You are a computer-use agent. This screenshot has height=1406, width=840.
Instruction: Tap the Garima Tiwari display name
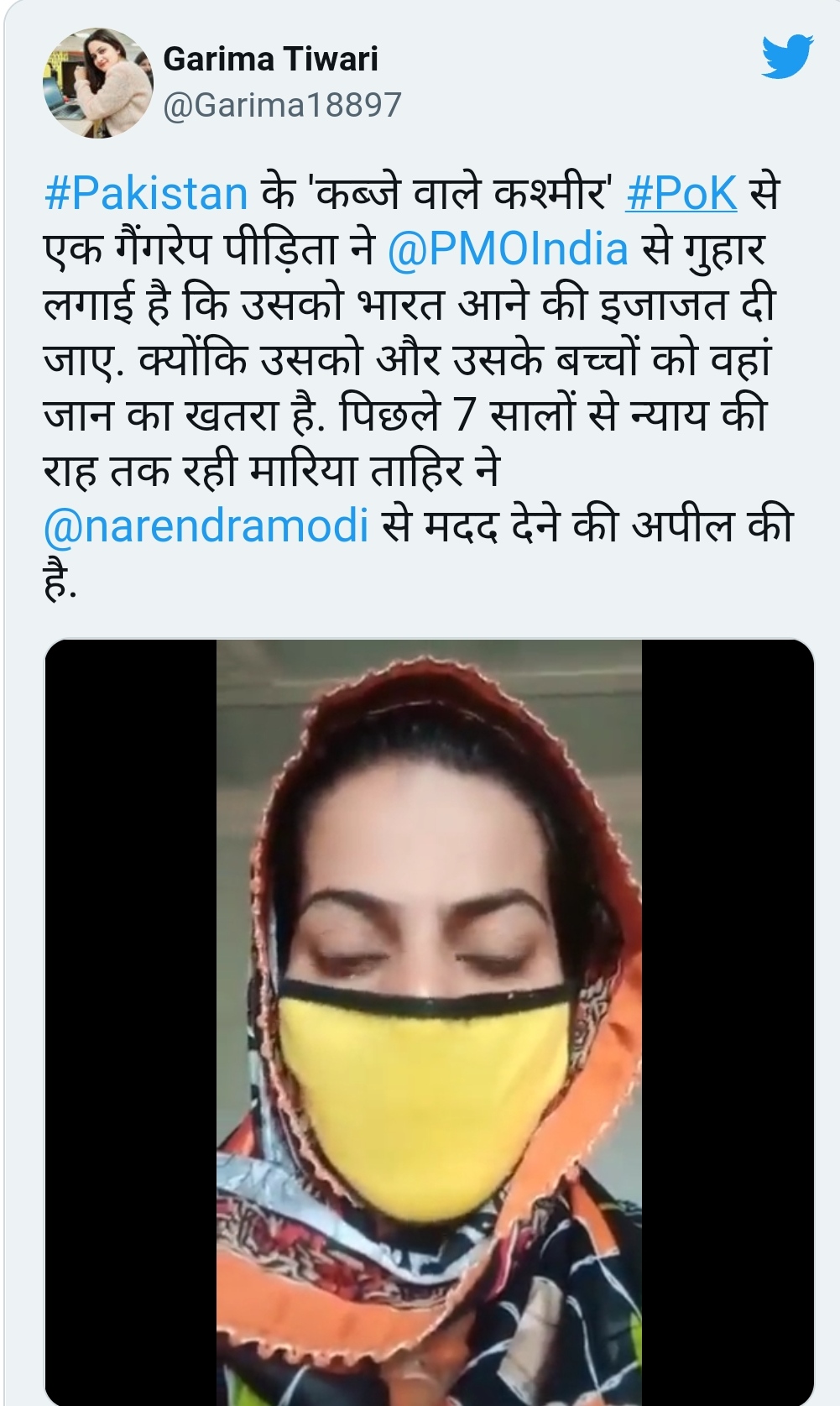tap(270, 59)
